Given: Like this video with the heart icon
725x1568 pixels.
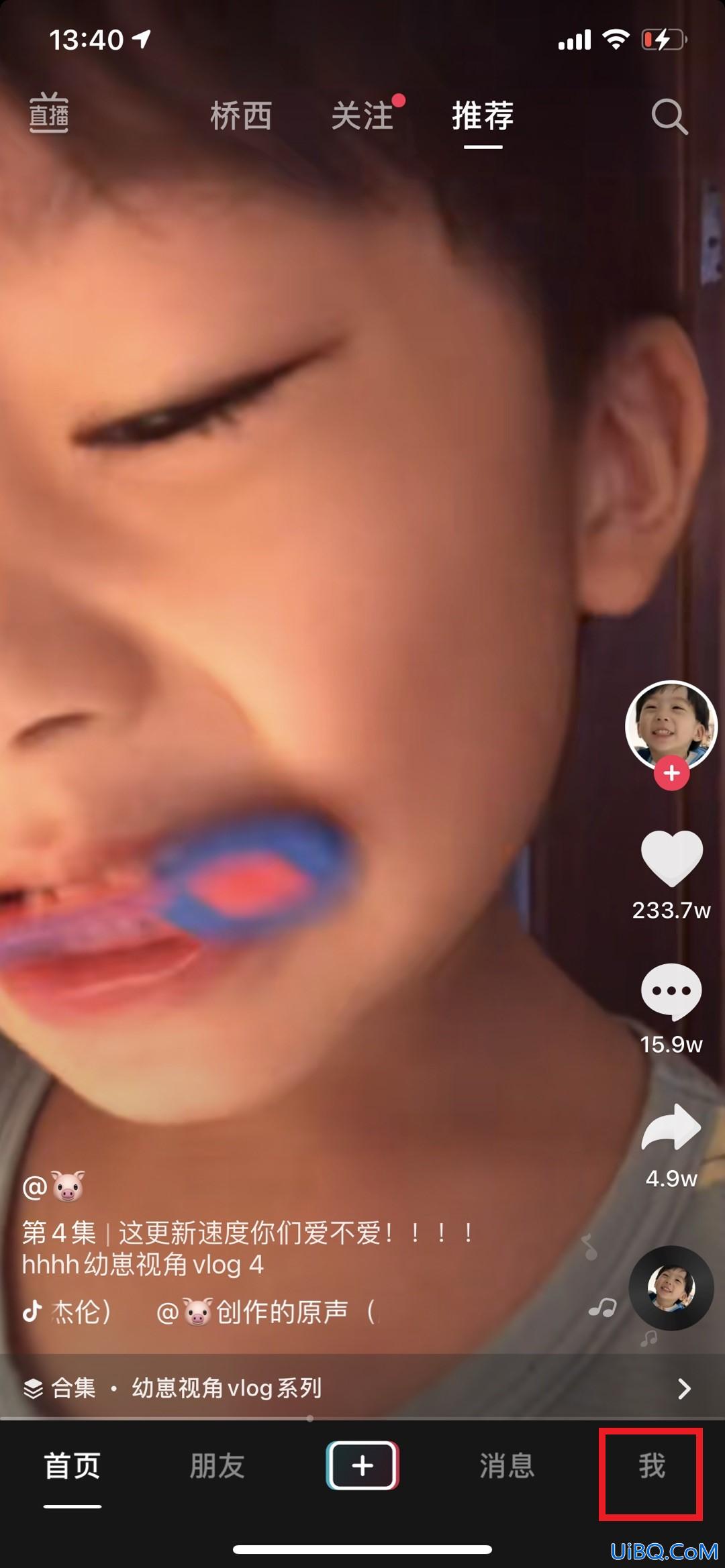Looking at the screenshot, I should tap(671, 859).
